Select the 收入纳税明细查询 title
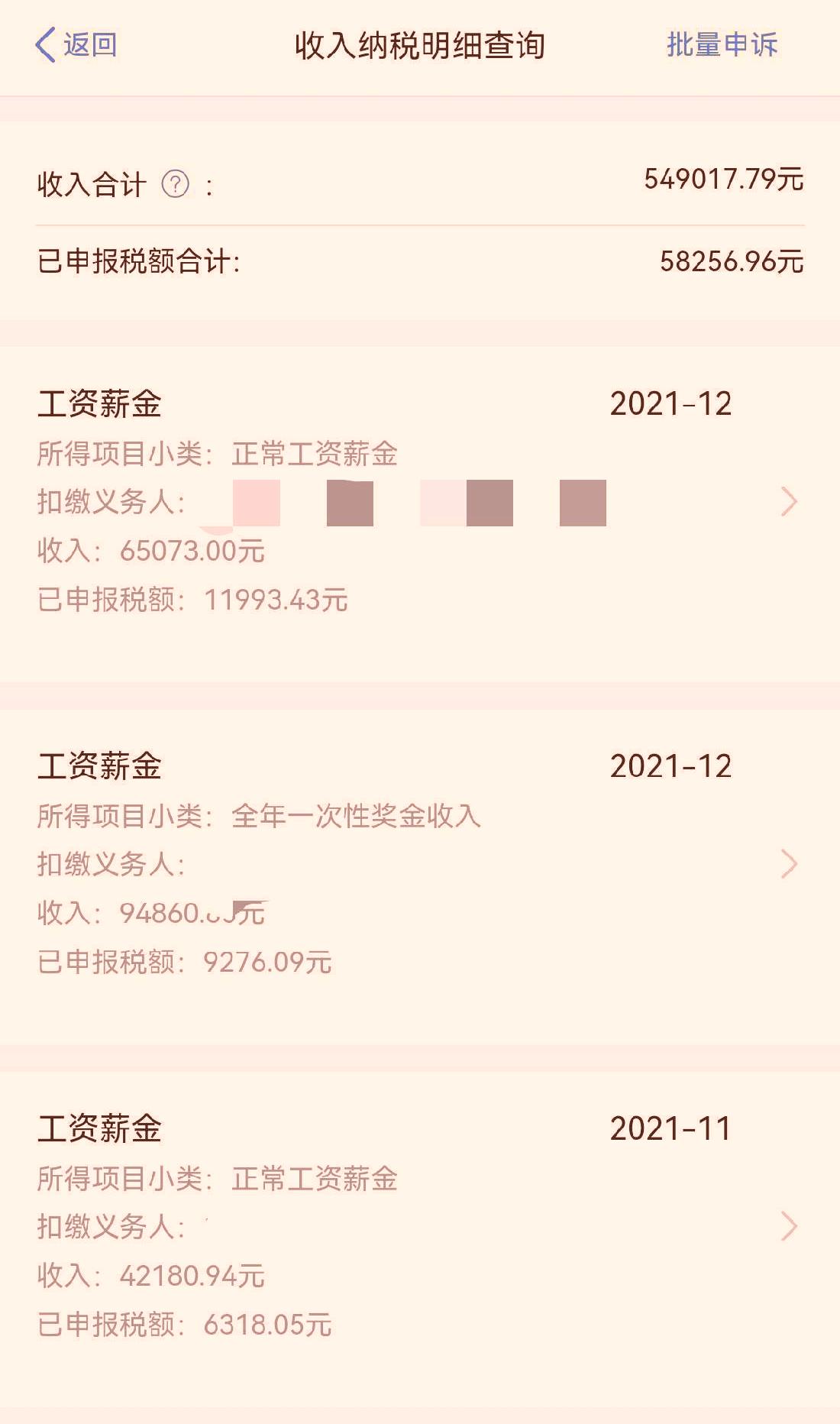 pyautogui.click(x=420, y=44)
